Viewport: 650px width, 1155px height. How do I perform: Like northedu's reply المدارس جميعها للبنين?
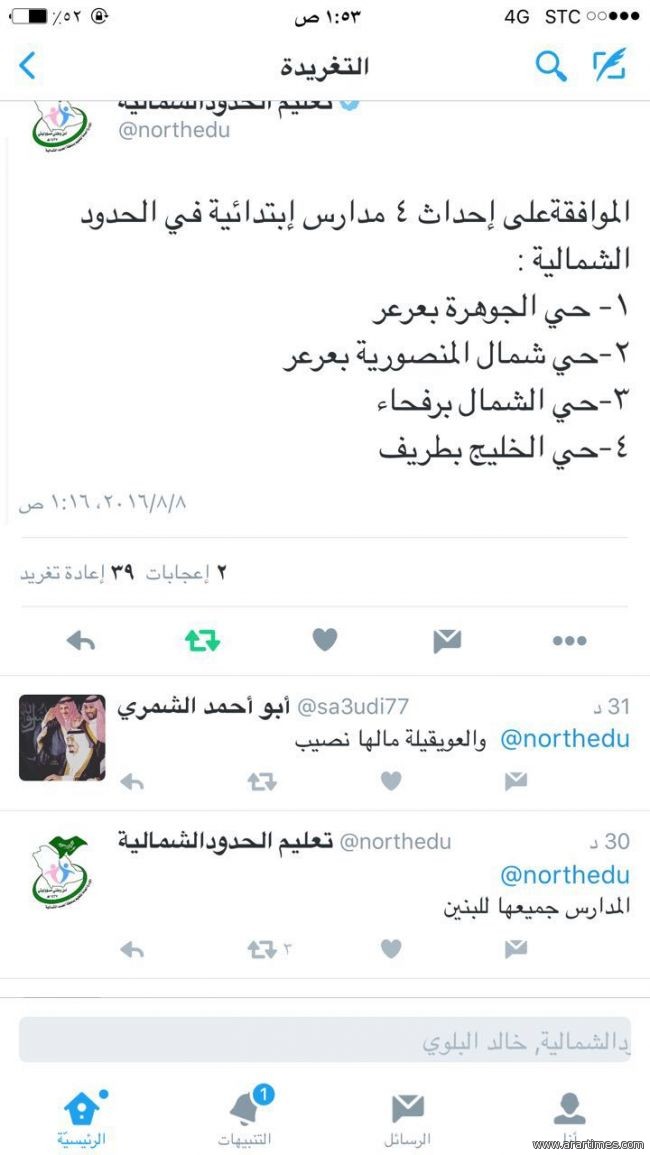(x=391, y=949)
